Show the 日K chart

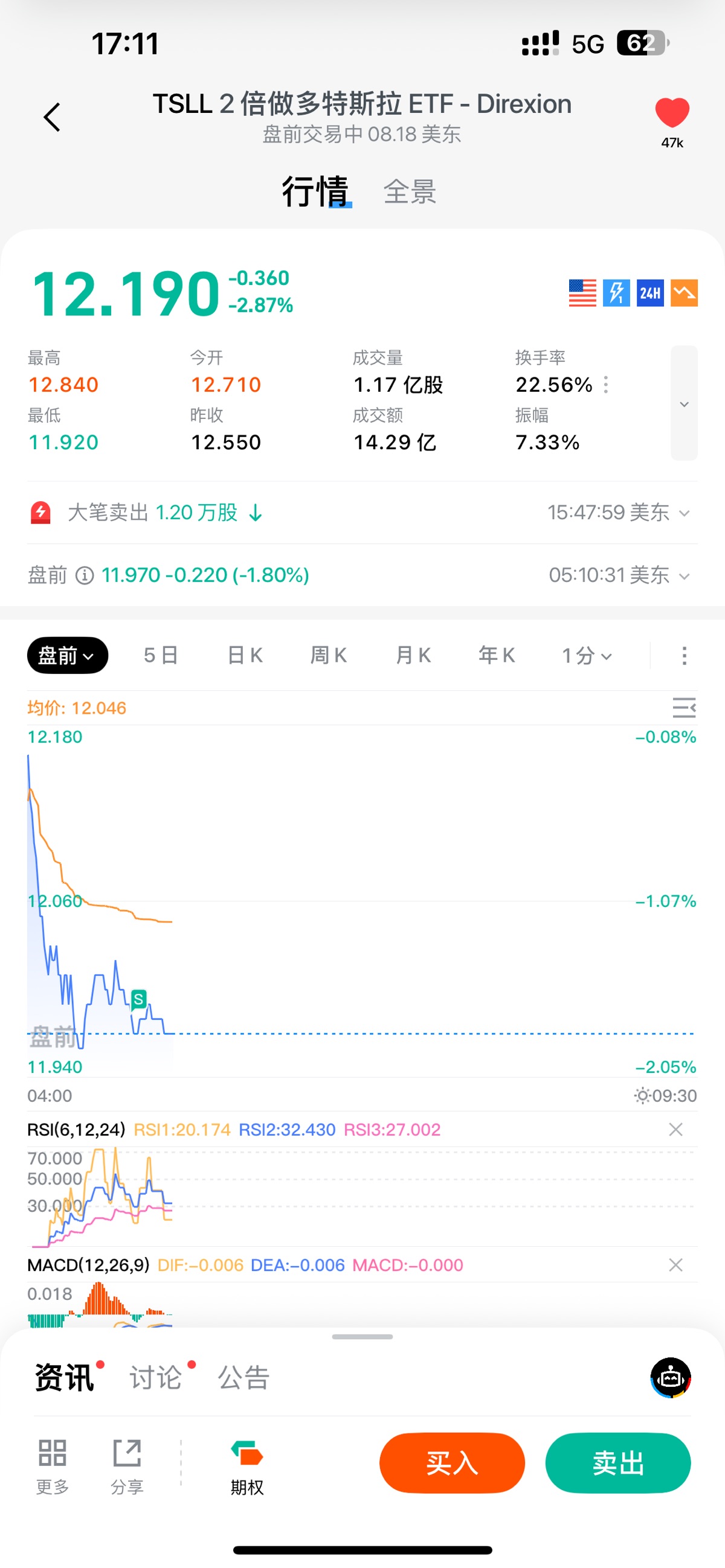click(245, 656)
